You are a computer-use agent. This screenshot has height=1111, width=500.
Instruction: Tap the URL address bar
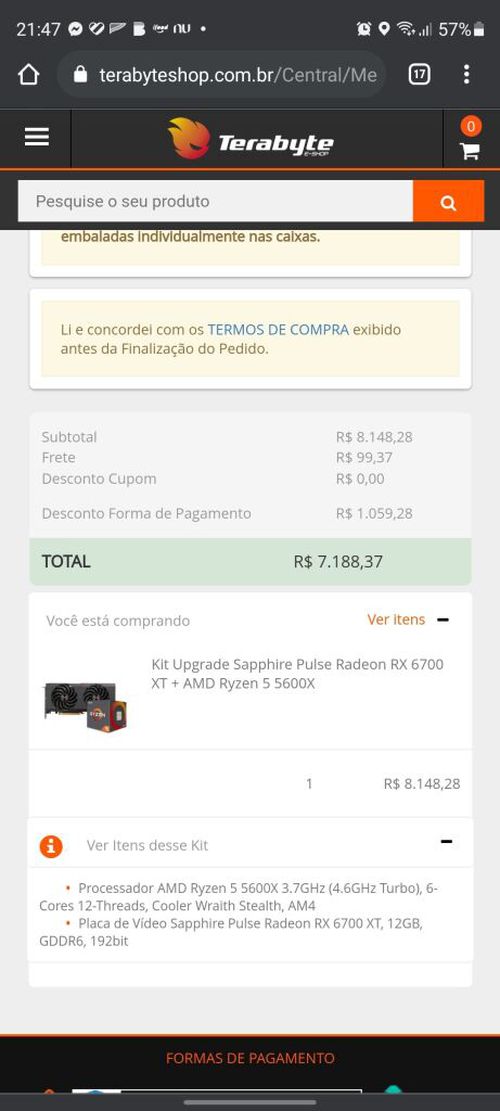coord(222,74)
